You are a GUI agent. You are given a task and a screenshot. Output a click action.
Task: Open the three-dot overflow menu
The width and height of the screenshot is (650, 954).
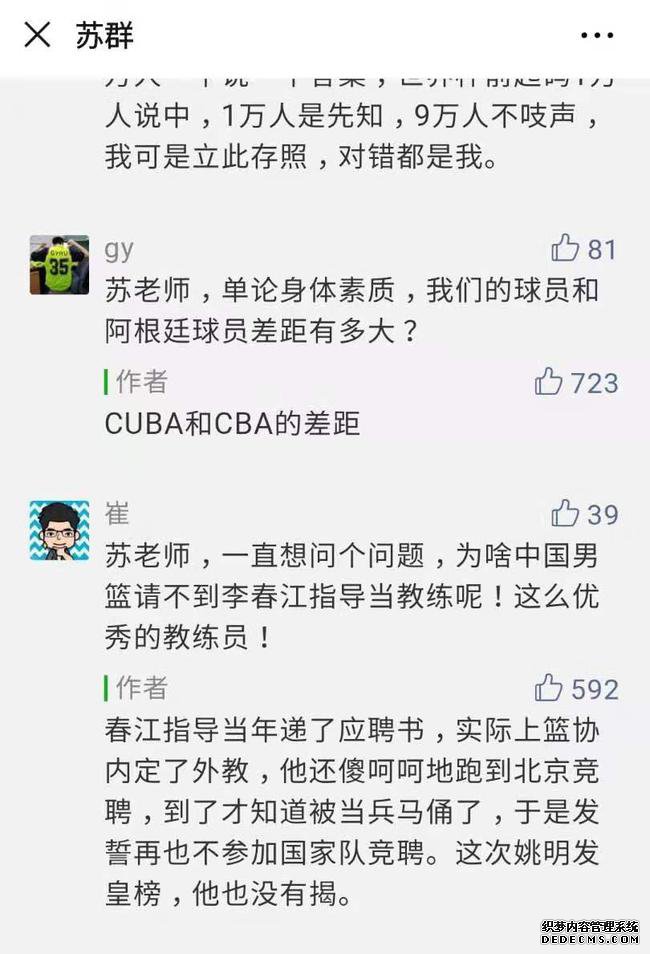coord(597,36)
